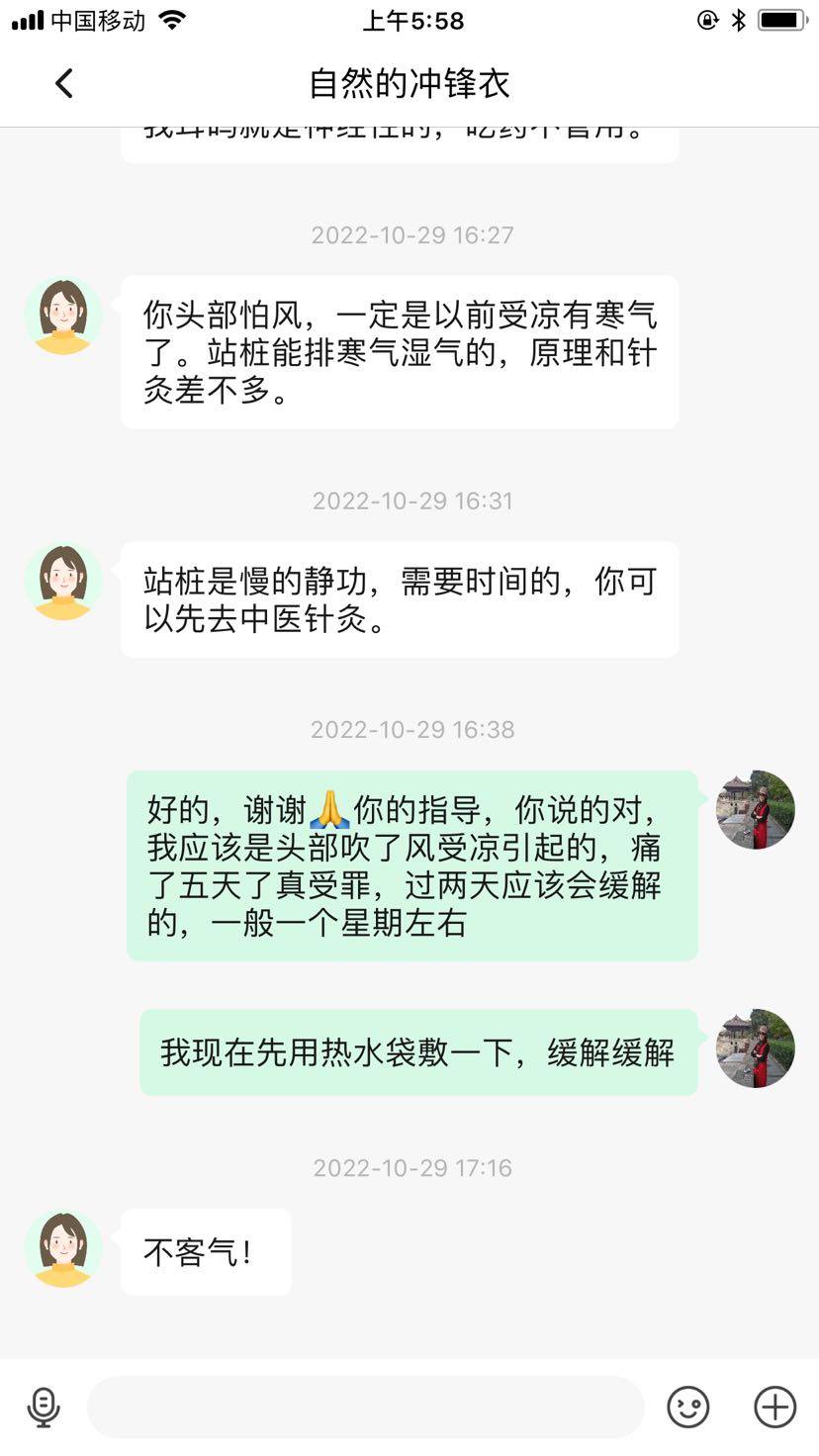This screenshot has height=1456, width=819.
Task: Open the plus attachment menu
Action: 774,1407
